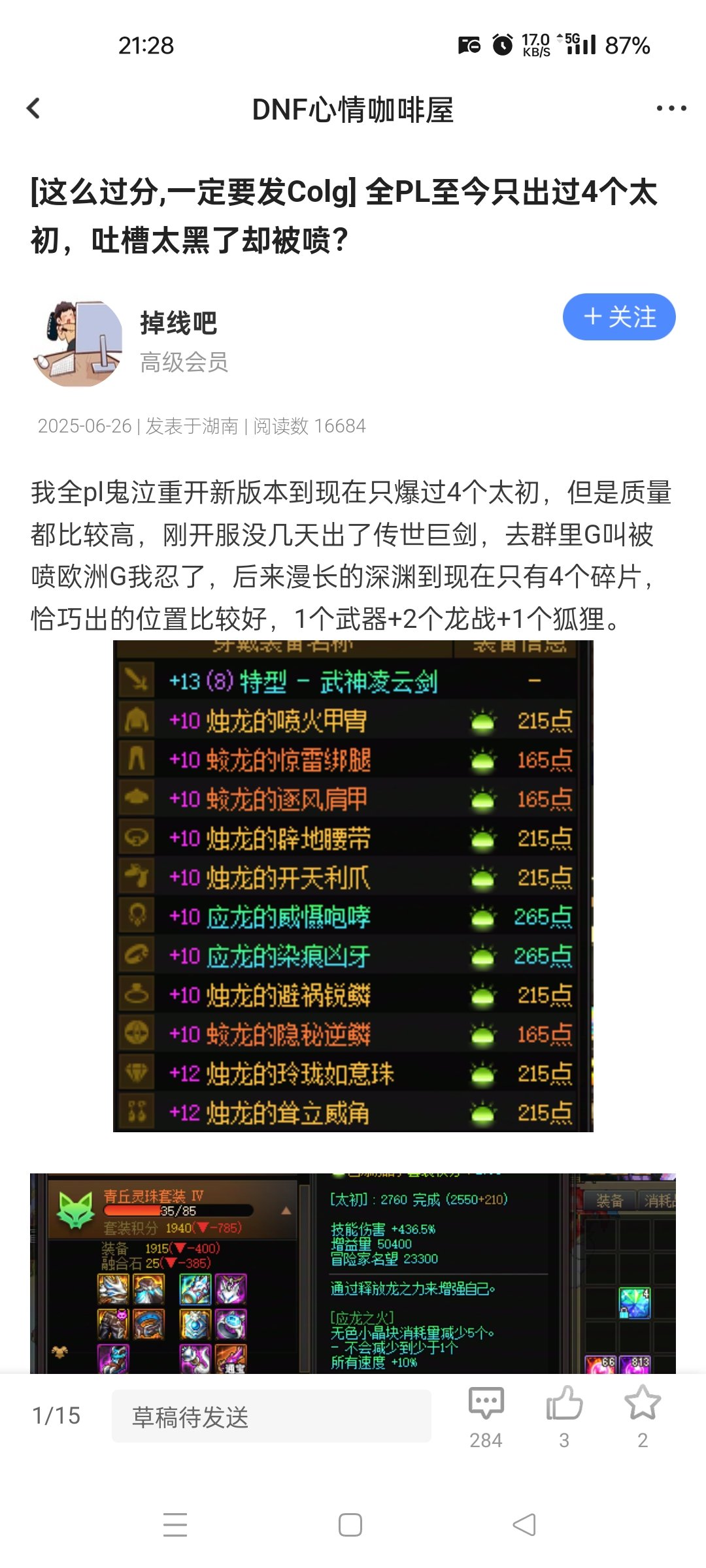Viewport: 706px width, 1568px height.
Task: View the 青丘灵珠套装 screenshot image
Action: (x=353, y=1273)
